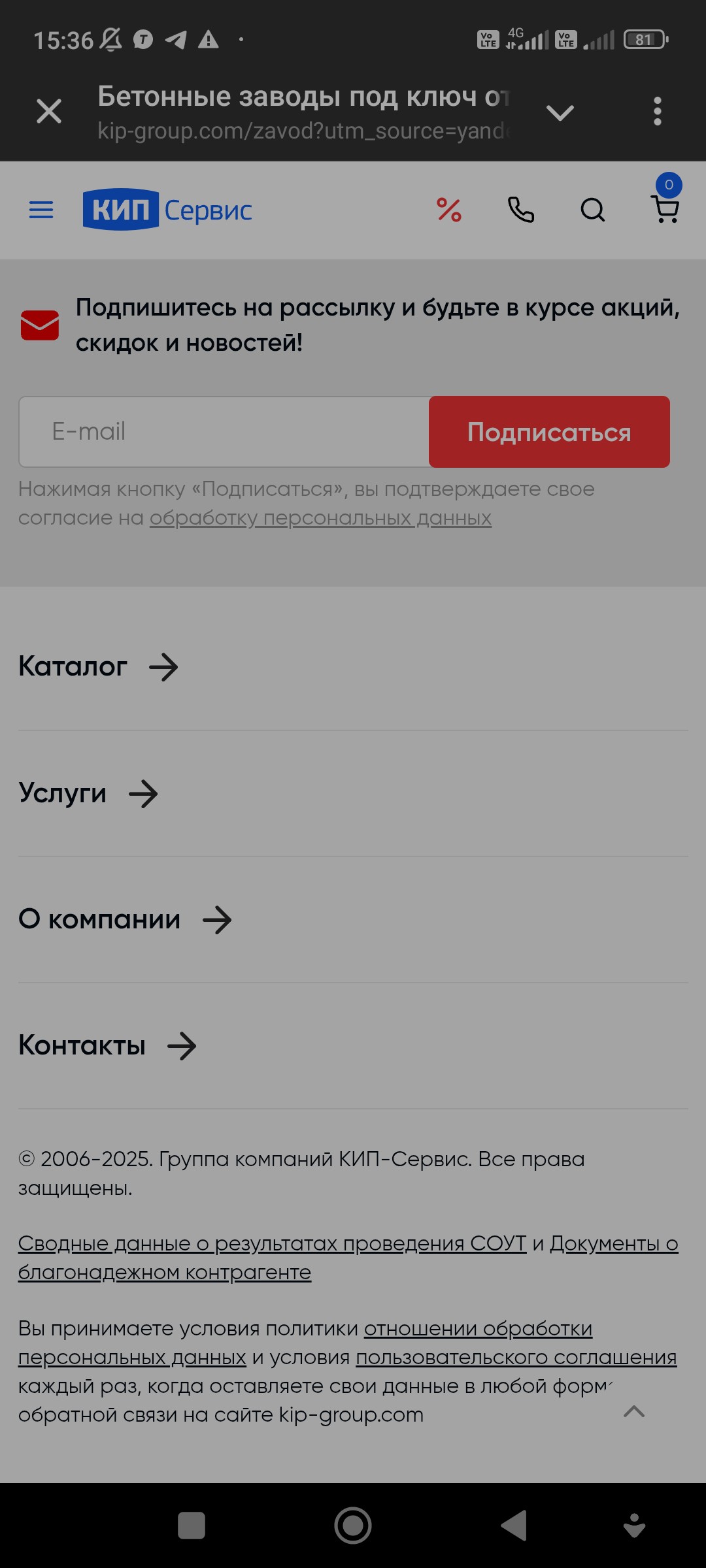The width and height of the screenshot is (706, 1568).
Task: Tap the phone call icon
Action: (x=521, y=210)
